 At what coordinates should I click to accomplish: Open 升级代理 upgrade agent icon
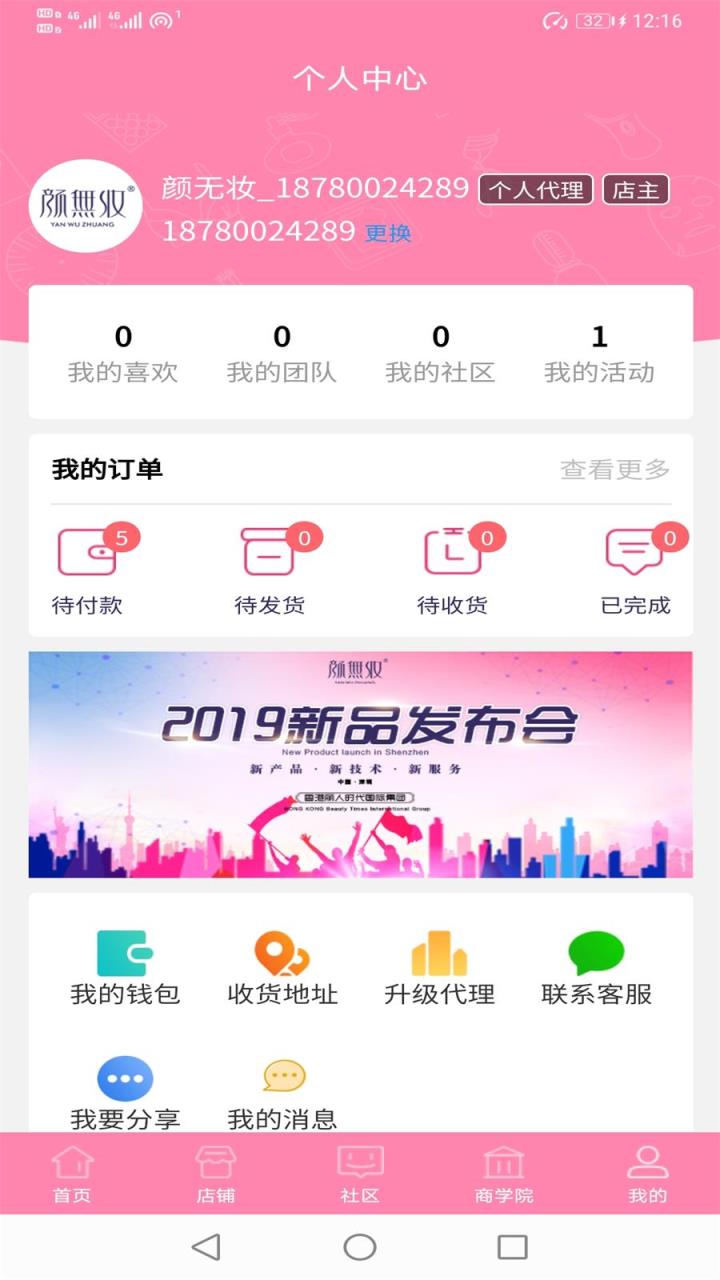pos(440,950)
